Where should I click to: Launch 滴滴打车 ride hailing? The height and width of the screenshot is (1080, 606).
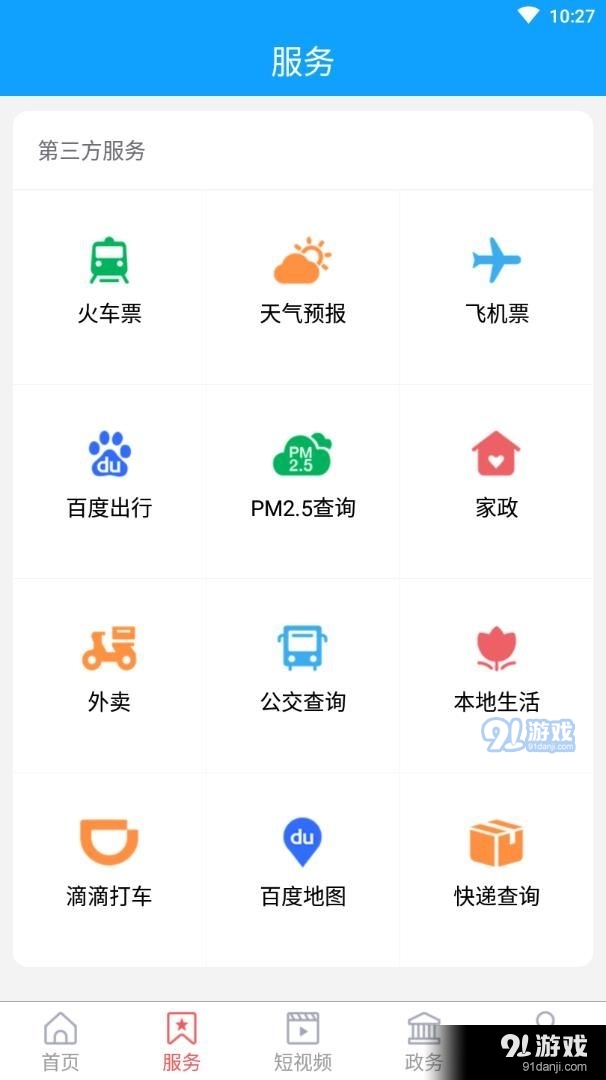(x=109, y=863)
